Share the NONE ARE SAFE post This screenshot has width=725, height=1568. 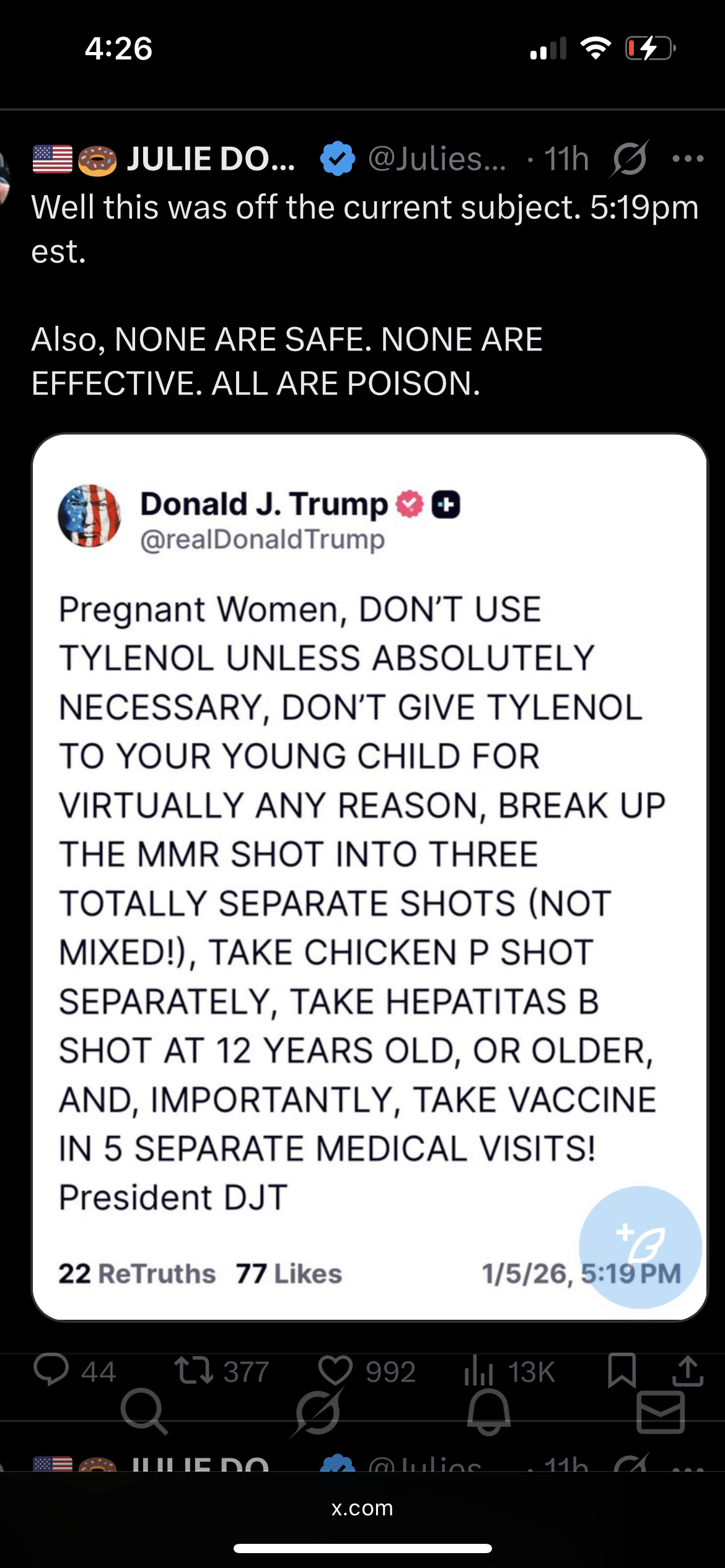[x=688, y=1370]
